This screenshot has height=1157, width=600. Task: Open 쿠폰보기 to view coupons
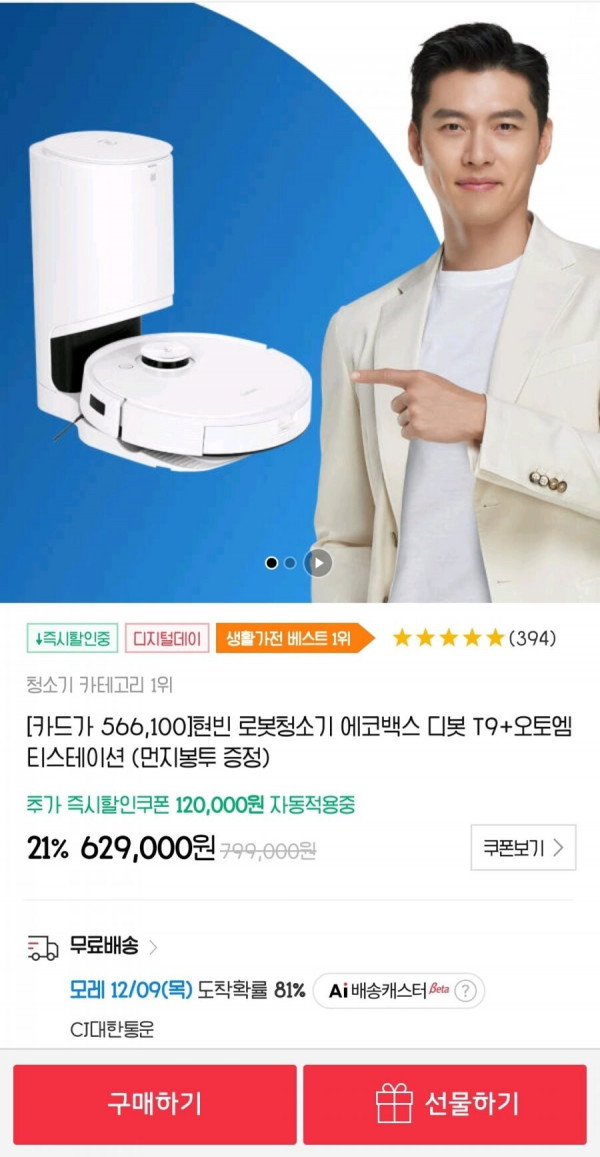coord(523,848)
